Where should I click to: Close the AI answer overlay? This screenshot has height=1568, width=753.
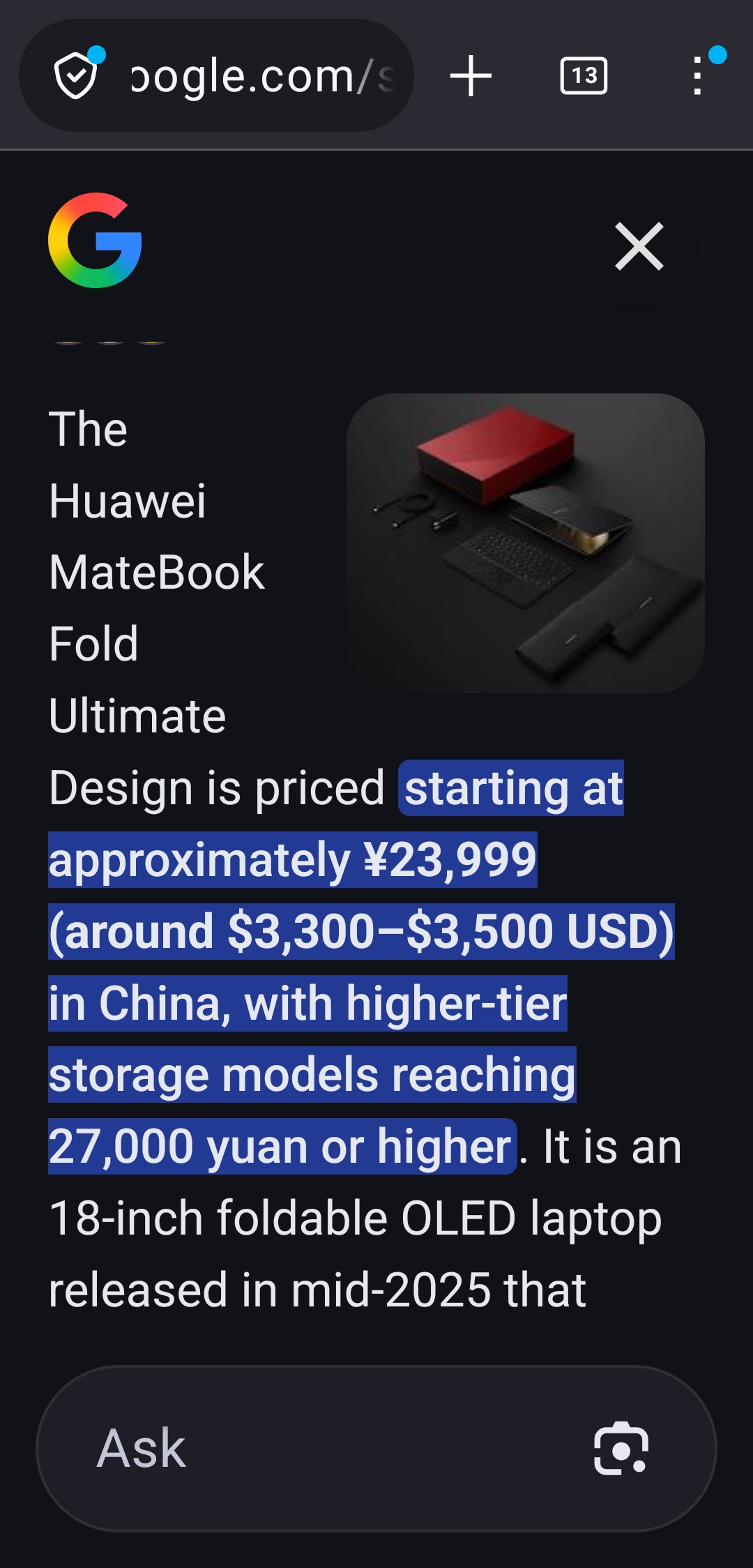638,246
